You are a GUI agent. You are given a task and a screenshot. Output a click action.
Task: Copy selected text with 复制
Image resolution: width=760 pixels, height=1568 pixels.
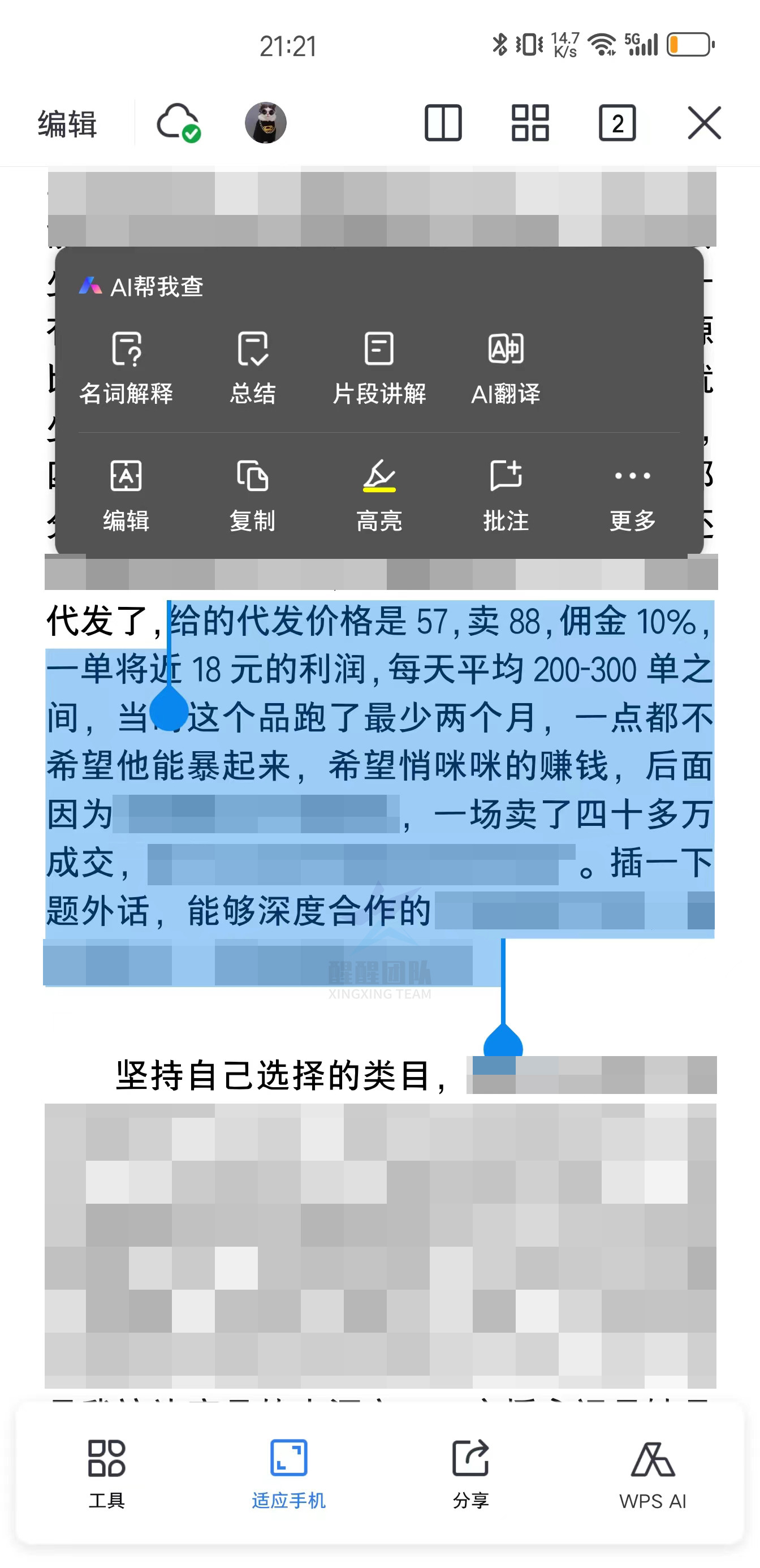tap(253, 495)
